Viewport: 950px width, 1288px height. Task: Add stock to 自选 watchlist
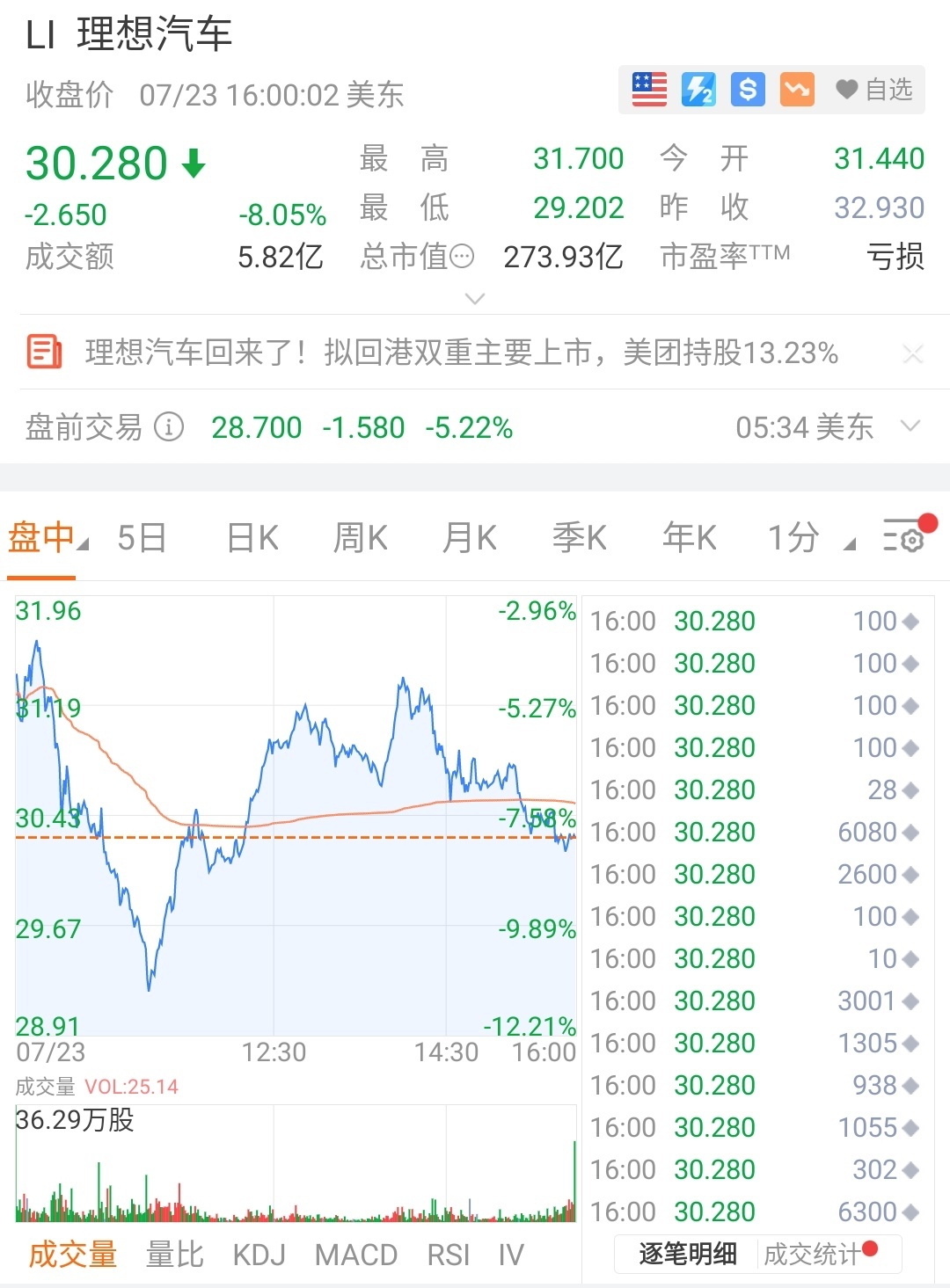pos(874,90)
